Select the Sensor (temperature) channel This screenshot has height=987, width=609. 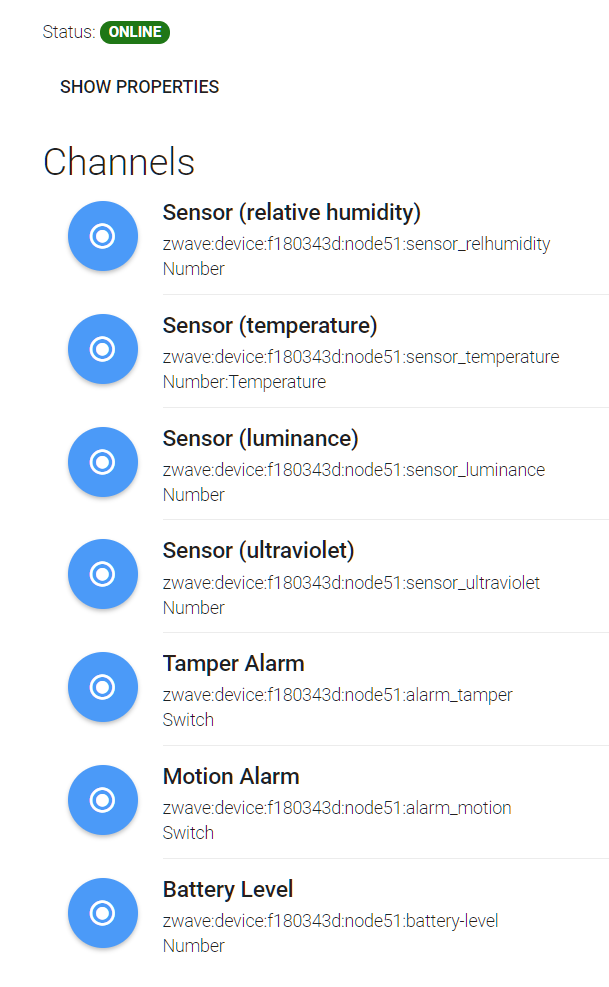click(269, 326)
